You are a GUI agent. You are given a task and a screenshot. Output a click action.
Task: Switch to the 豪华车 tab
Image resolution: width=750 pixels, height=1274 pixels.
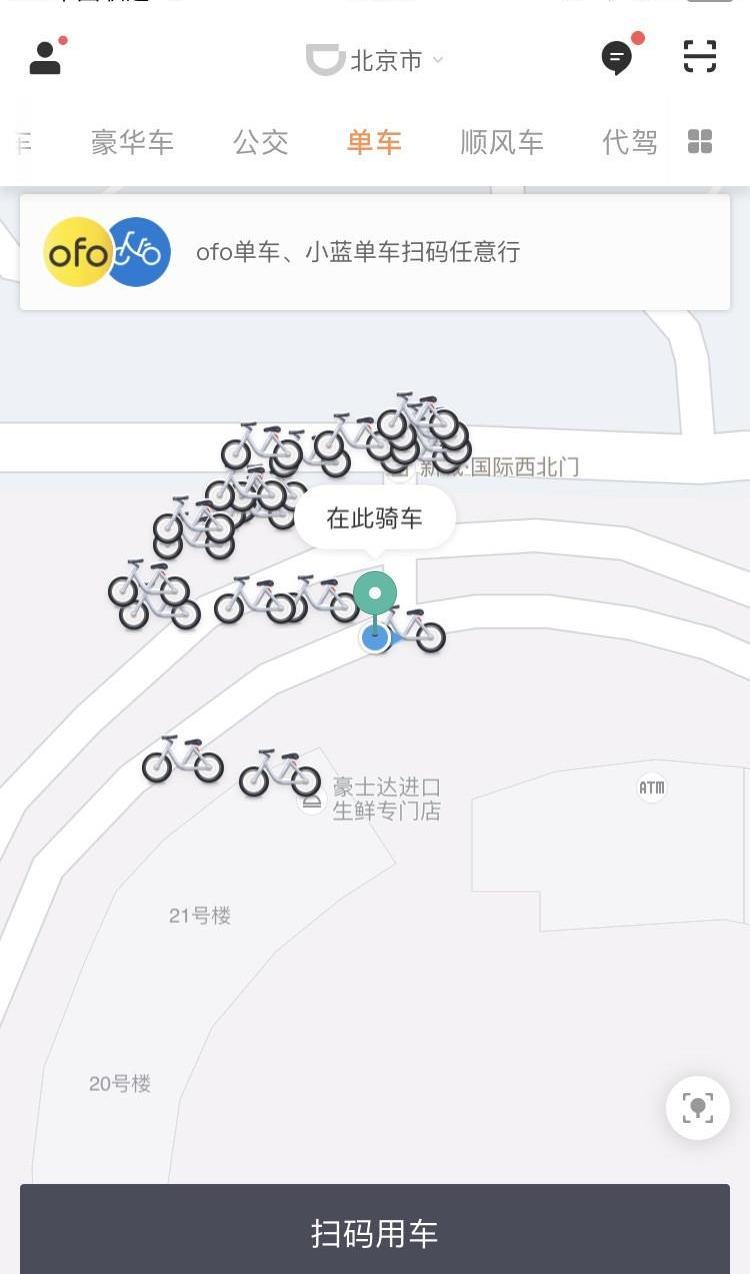coord(132,142)
